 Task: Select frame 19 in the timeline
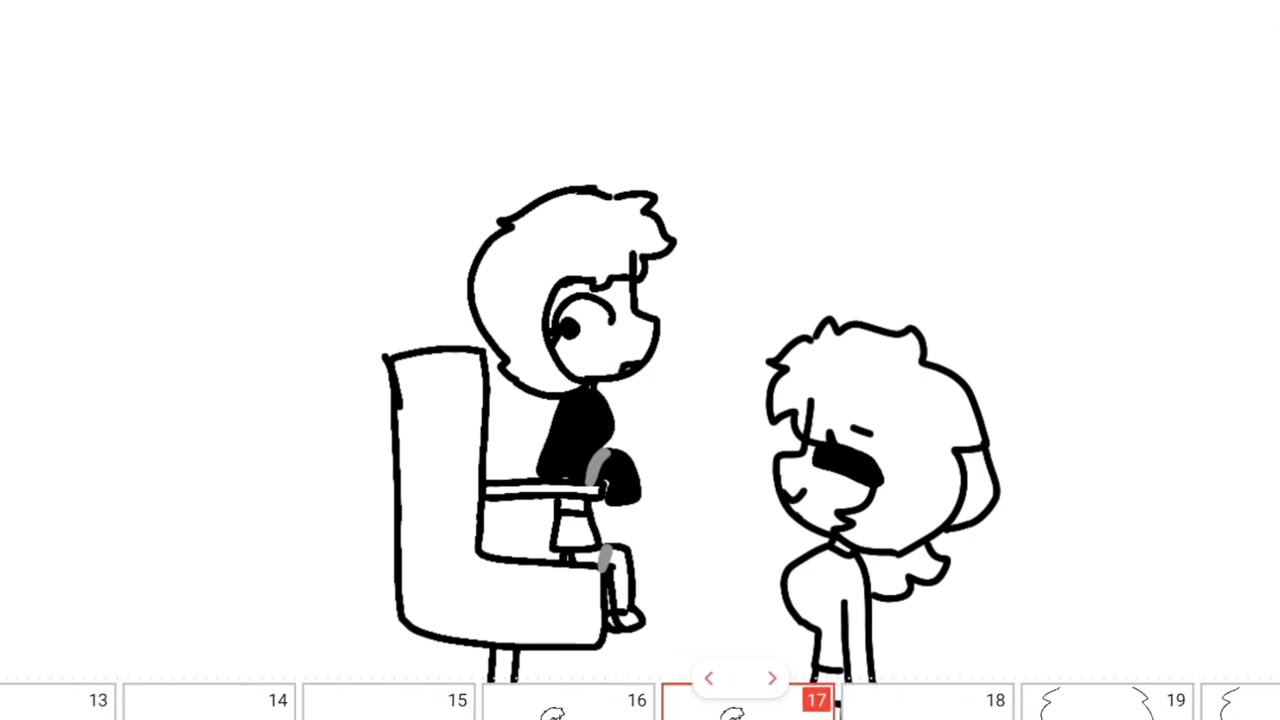(1107, 702)
